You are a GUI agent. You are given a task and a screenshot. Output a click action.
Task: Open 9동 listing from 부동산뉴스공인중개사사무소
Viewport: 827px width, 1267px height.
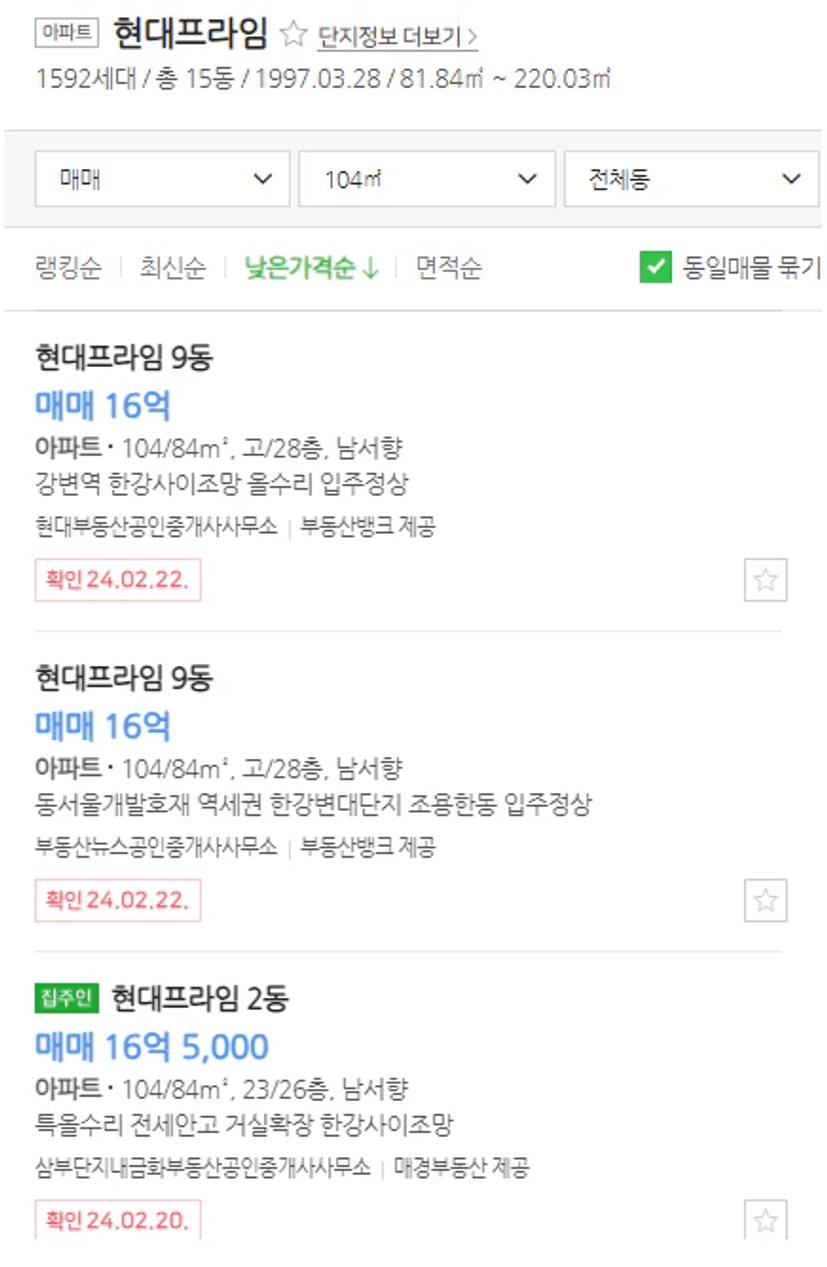(x=124, y=678)
